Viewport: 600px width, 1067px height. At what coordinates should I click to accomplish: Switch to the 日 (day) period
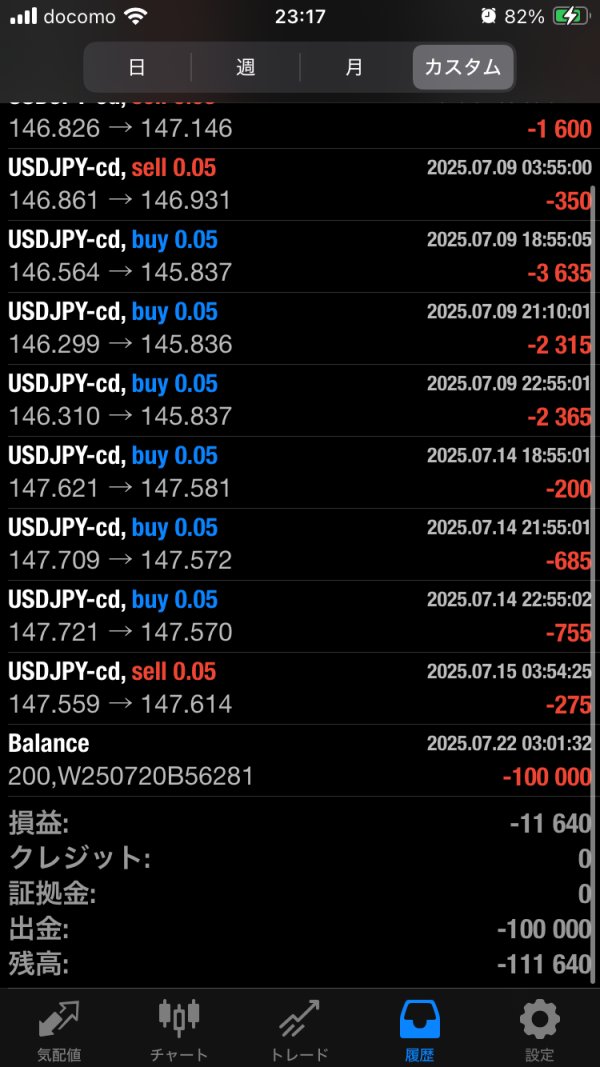[x=137, y=68]
